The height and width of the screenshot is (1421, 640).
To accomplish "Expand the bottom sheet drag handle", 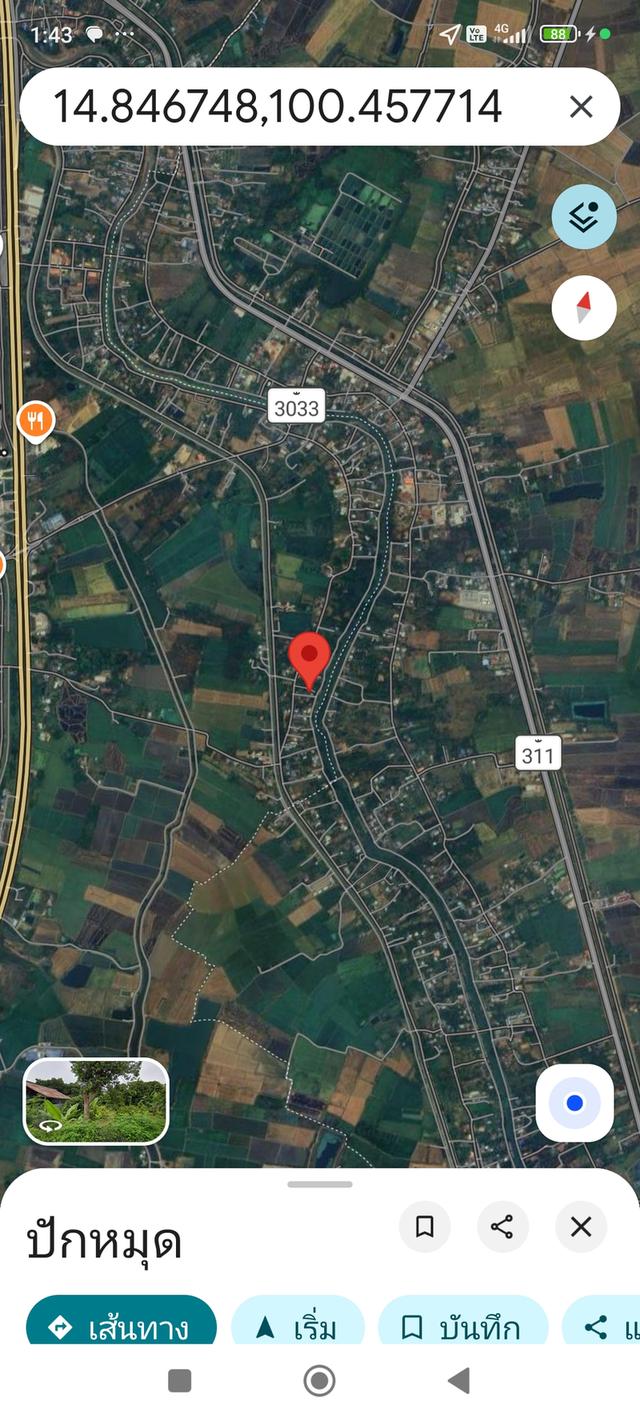I will pos(320,1184).
